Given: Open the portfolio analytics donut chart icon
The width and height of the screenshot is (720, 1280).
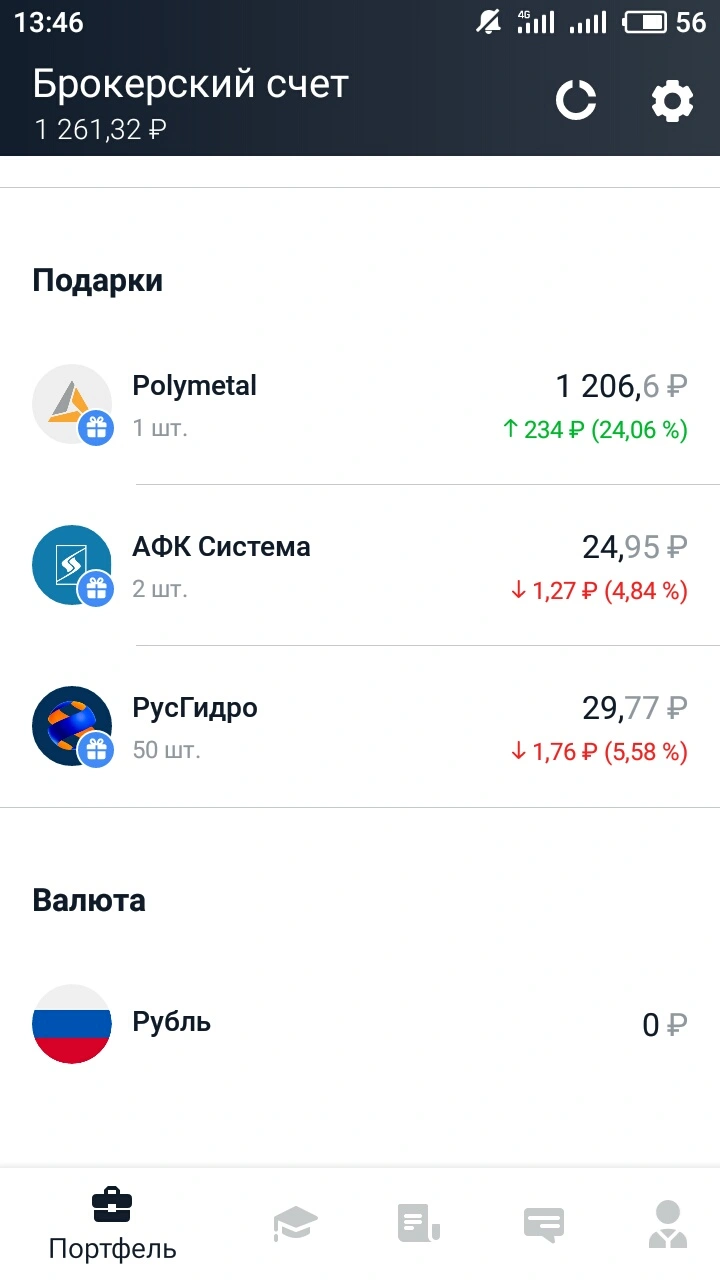Looking at the screenshot, I should point(576,101).
